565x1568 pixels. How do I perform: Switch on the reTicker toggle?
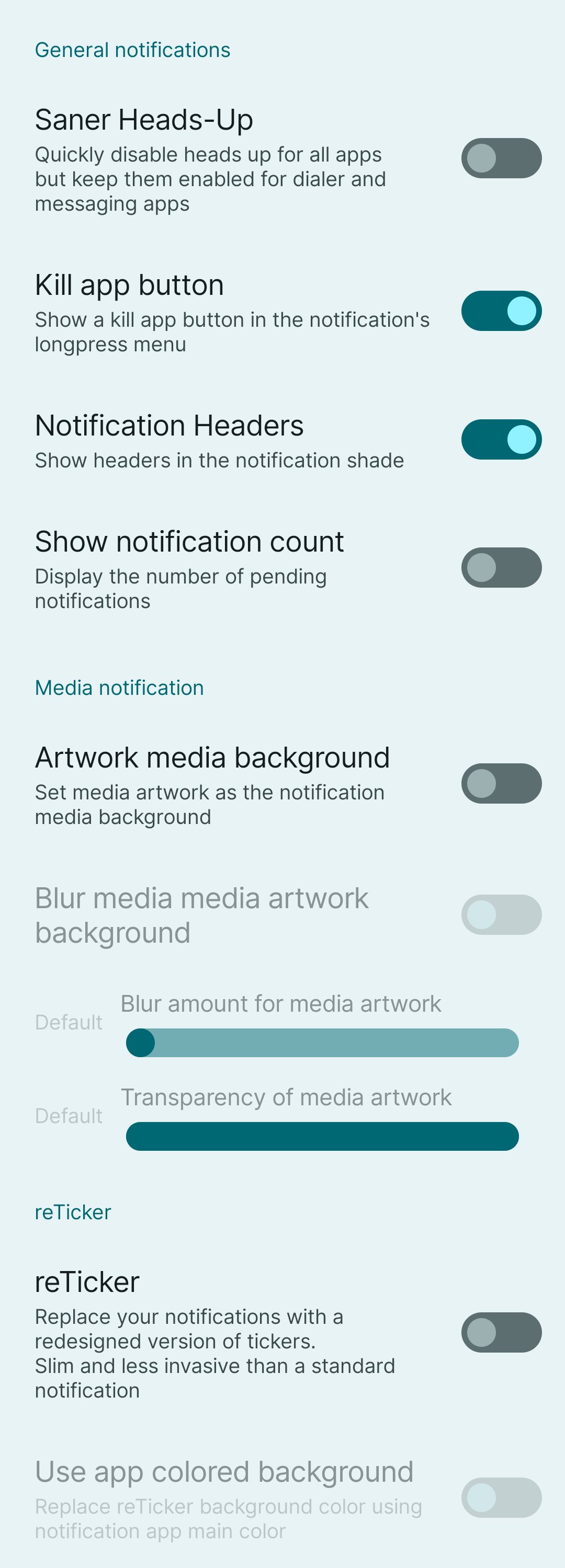click(x=501, y=1332)
